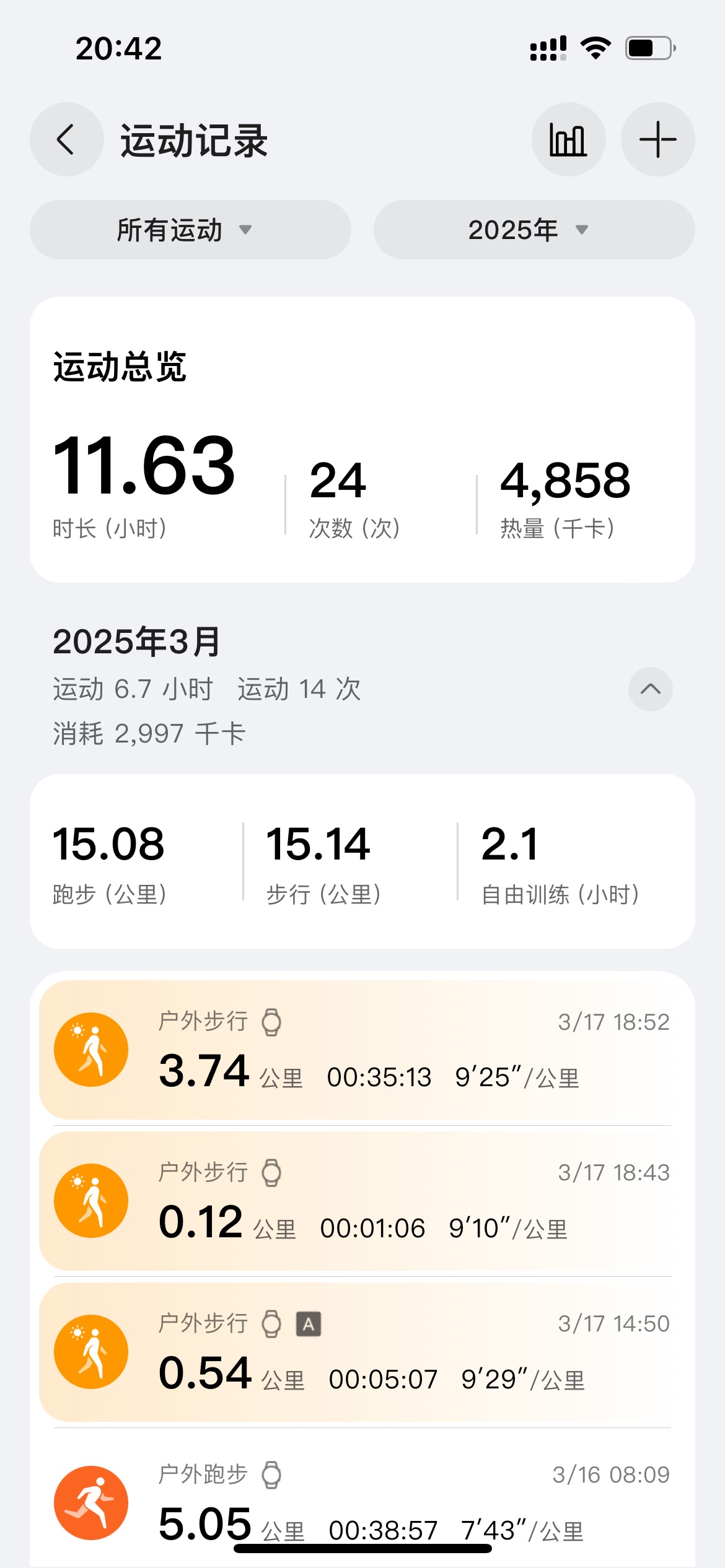The width and height of the screenshot is (725, 1568).
Task: Open the 0.54 公里 outdoor walk record
Action: click(362, 1352)
